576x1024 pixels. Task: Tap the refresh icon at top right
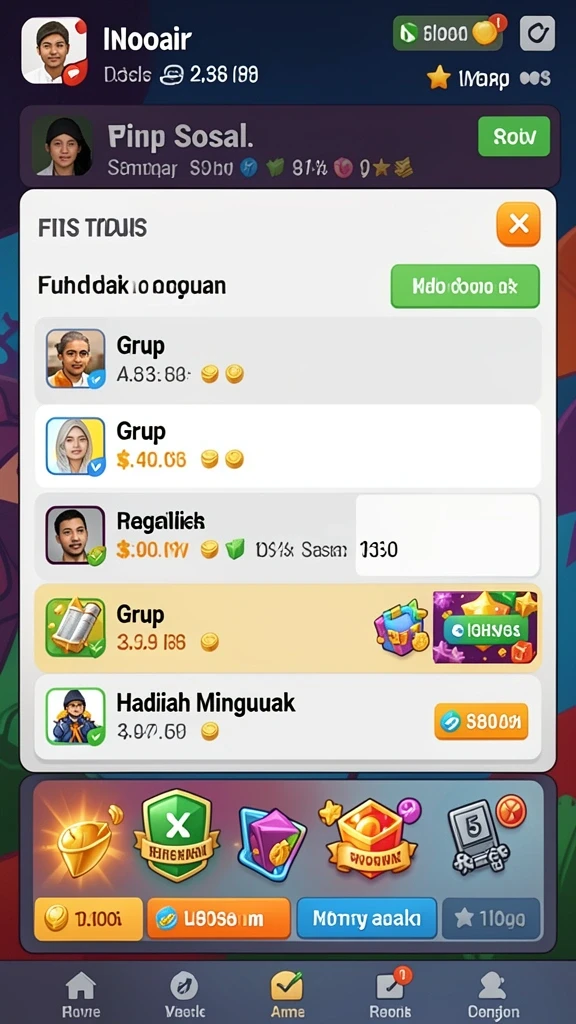point(537,33)
